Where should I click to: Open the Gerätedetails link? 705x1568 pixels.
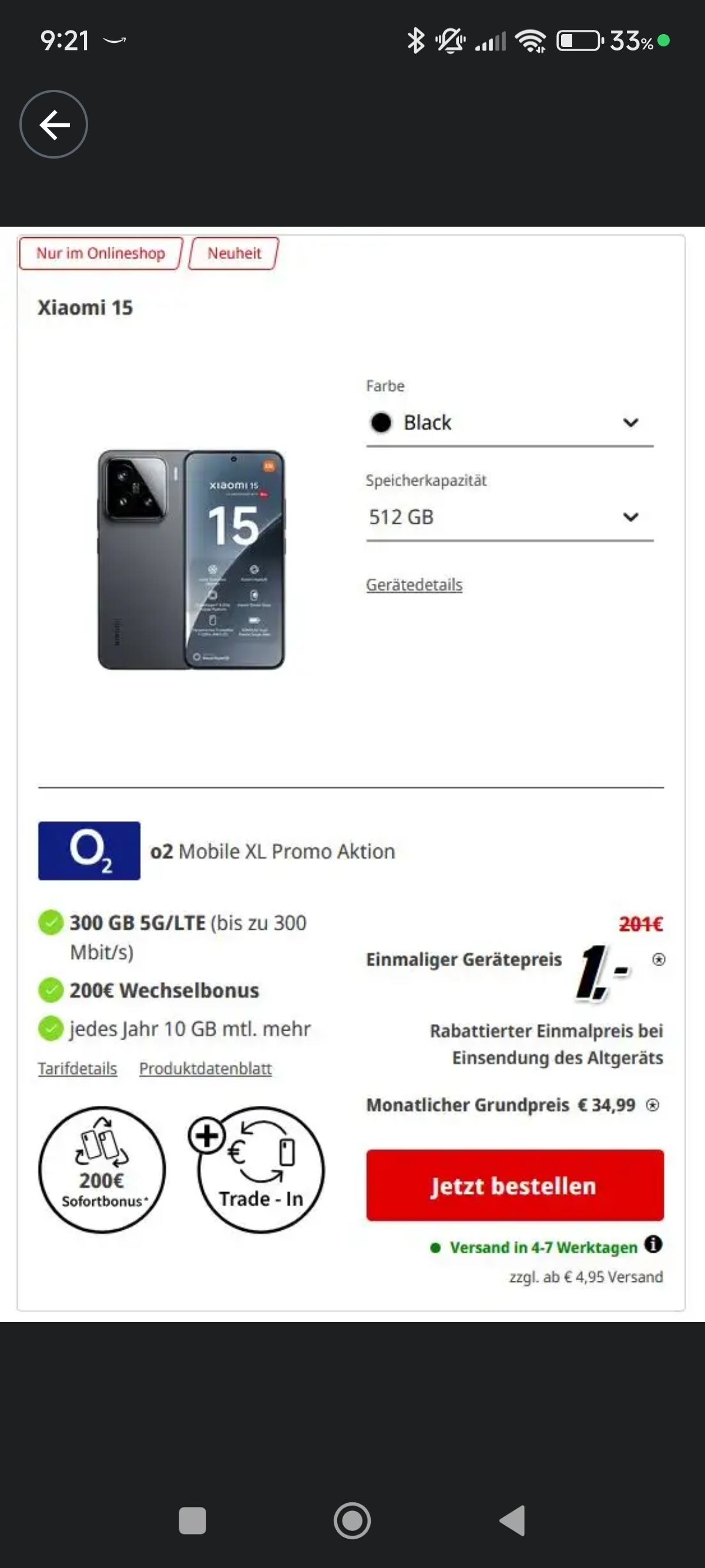pos(414,585)
